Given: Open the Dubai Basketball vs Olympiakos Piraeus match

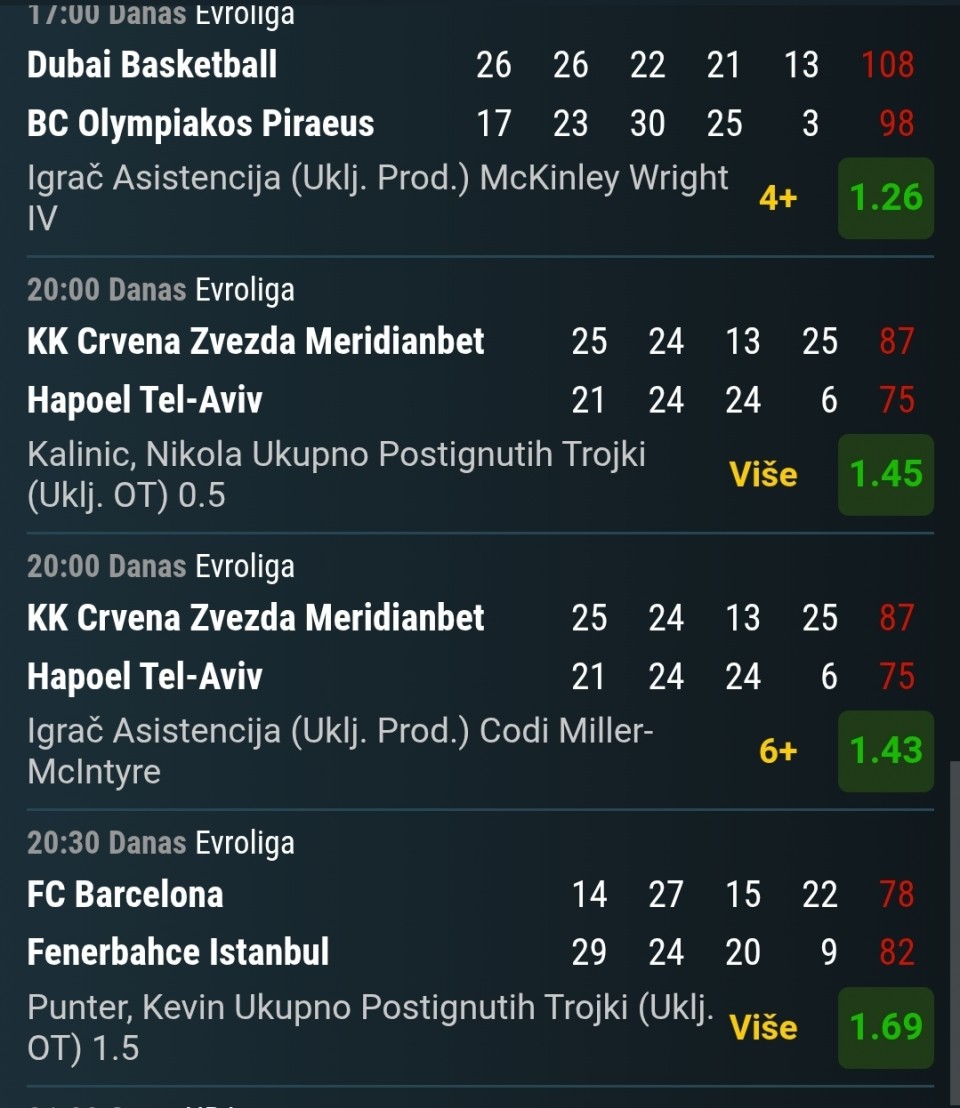Looking at the screenshot, I should coord(200,94).
